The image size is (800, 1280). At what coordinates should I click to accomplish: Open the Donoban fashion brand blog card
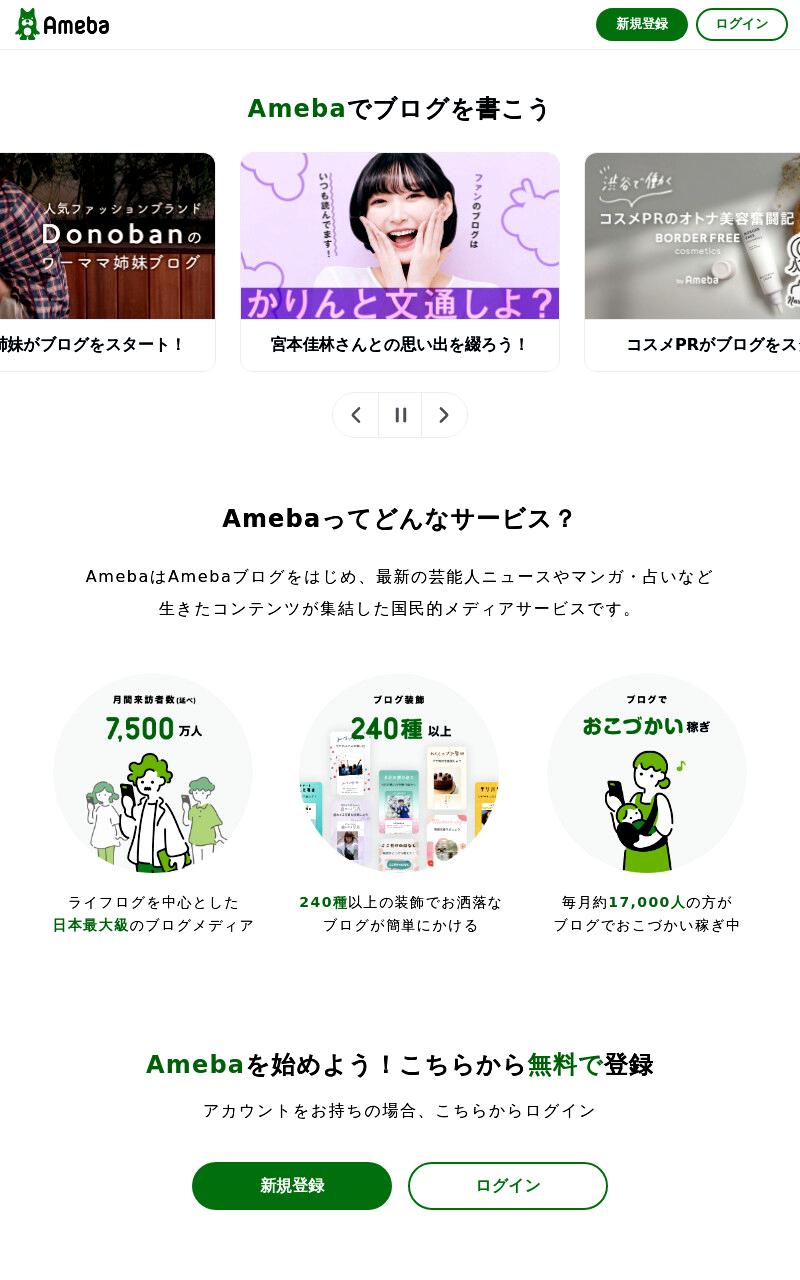(107, 262)
